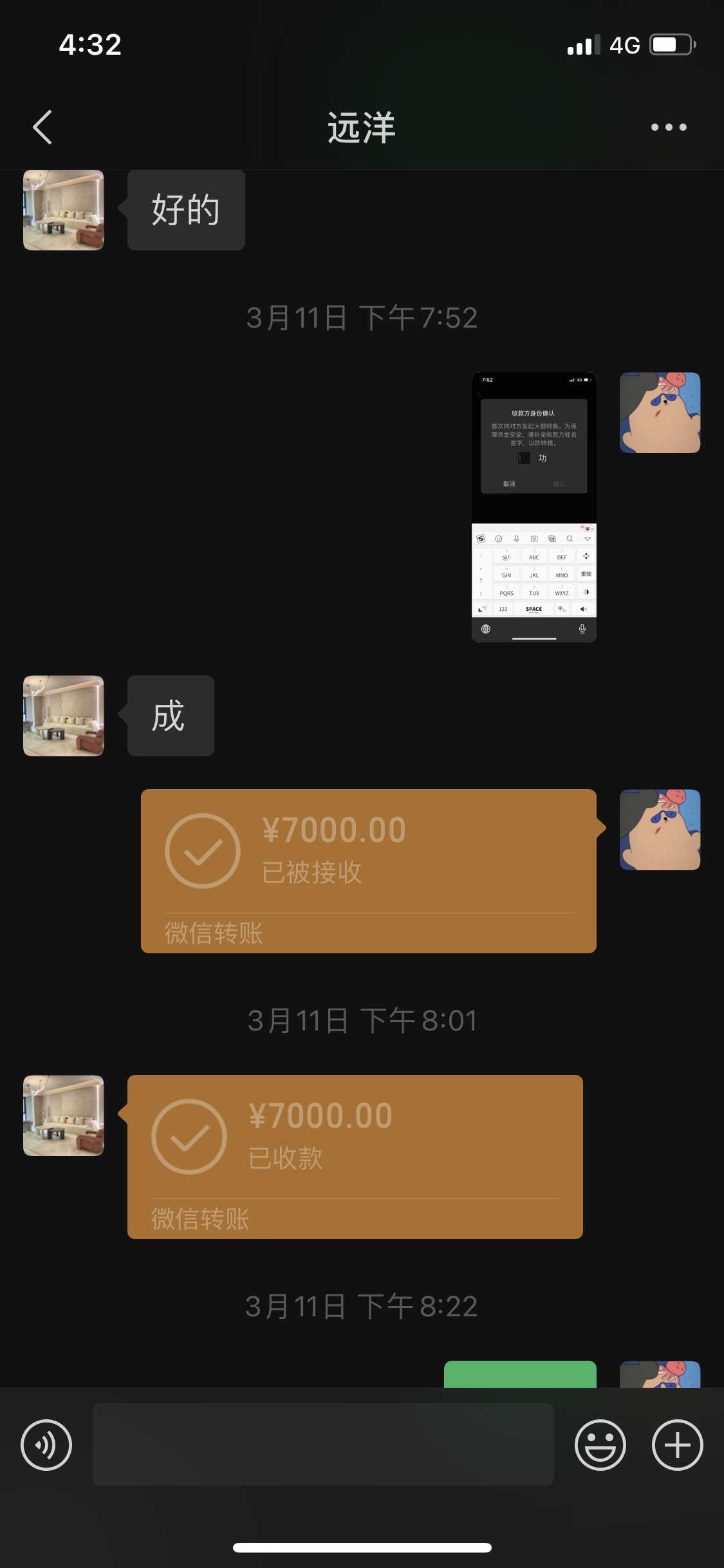Open the emoji sticker panel
The height and width of the screenshot is (1568, 724).
click(x=600, y=1445)
